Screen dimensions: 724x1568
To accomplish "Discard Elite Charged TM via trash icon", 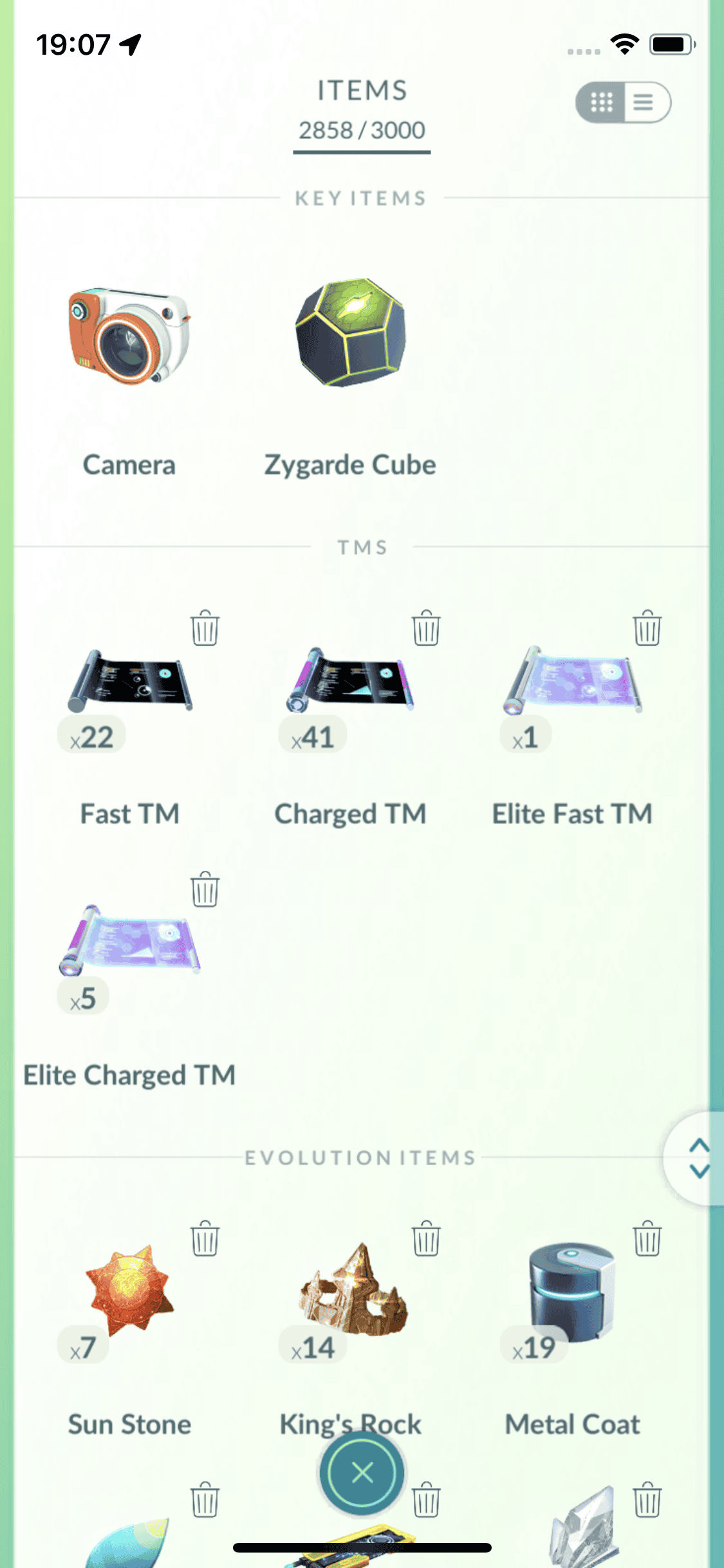I will 205,889.
